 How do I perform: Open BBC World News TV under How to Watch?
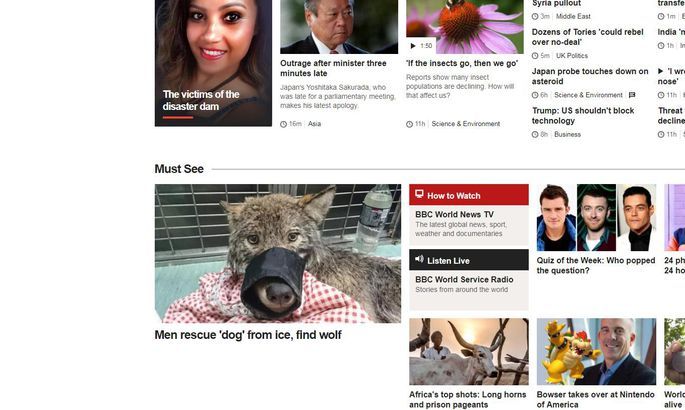point(454,214)
